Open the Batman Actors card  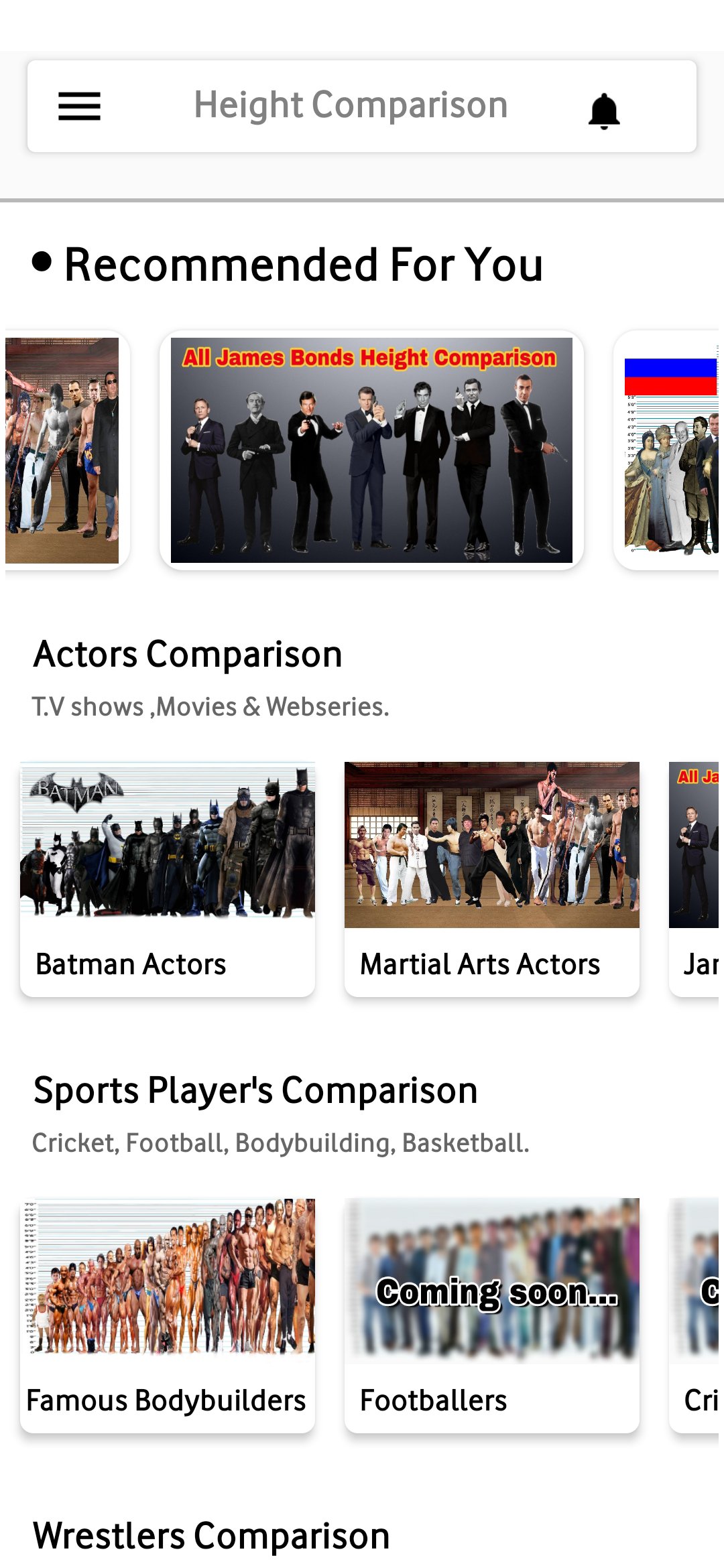[168, 878]
